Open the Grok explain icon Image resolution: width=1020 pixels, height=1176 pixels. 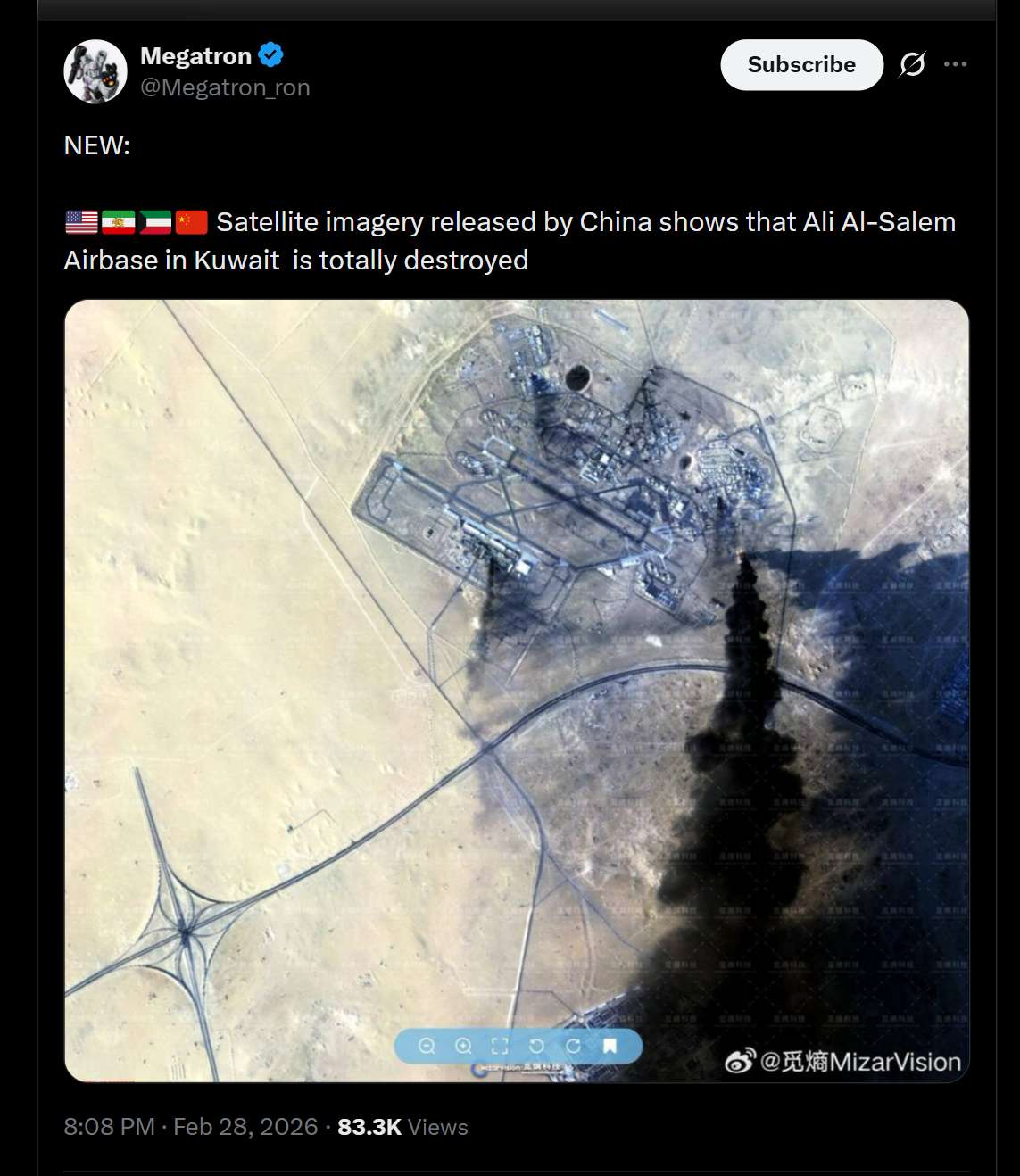(912, 64)
